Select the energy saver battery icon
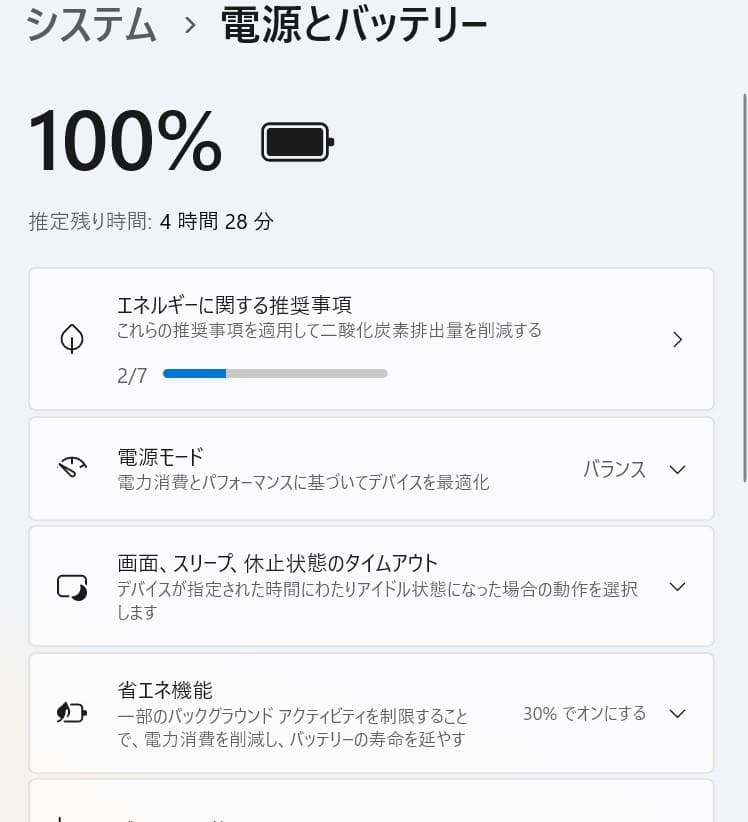Viewport: 748px width, 822px height. pyautogui.click(x=71, y=713)
